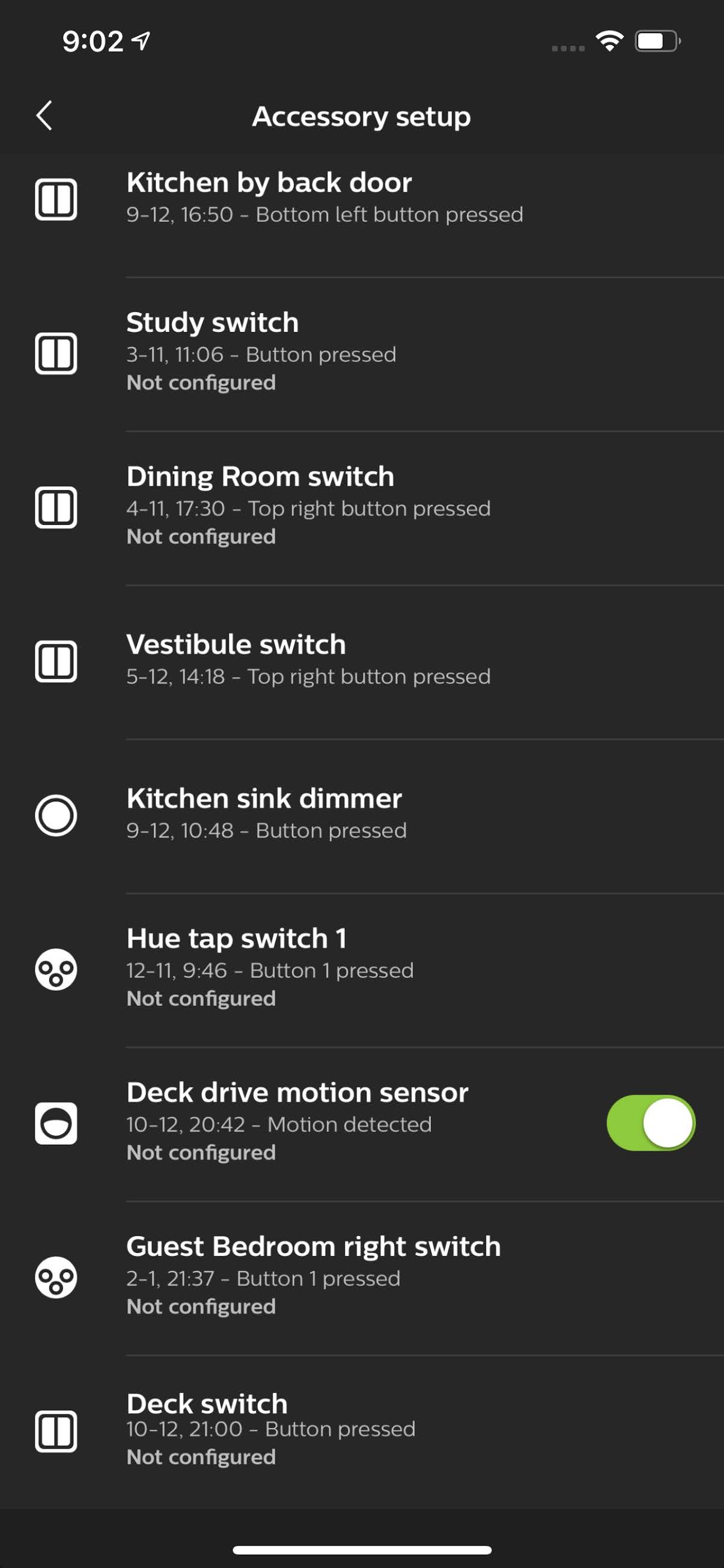The image size is (724, 1568).
Task: Go back from Accessory setup
Action: pyautogui.click(x=44, y=115)
